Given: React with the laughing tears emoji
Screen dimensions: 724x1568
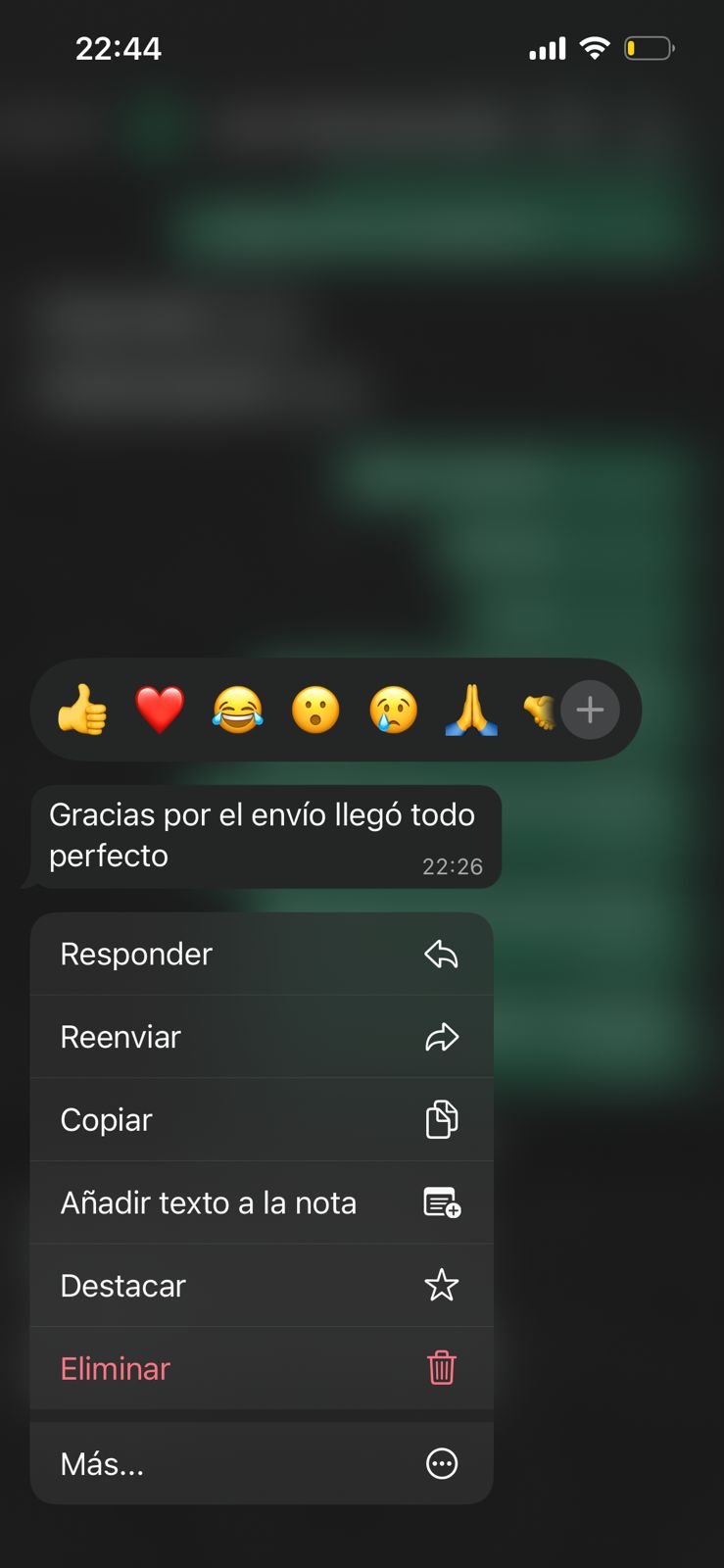Looking at the screenshot, I should [x=237, y=710].
